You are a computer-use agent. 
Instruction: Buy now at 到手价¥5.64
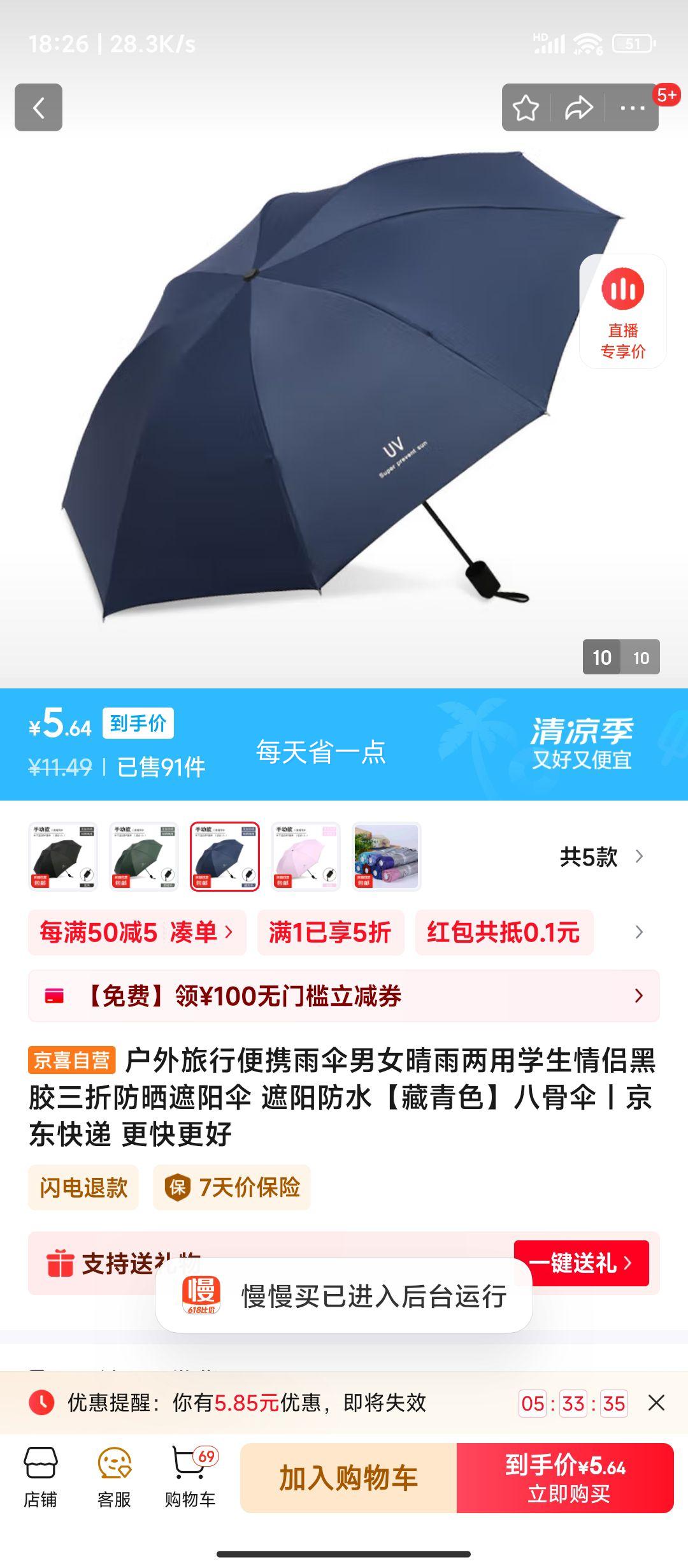pos(565,1477)
